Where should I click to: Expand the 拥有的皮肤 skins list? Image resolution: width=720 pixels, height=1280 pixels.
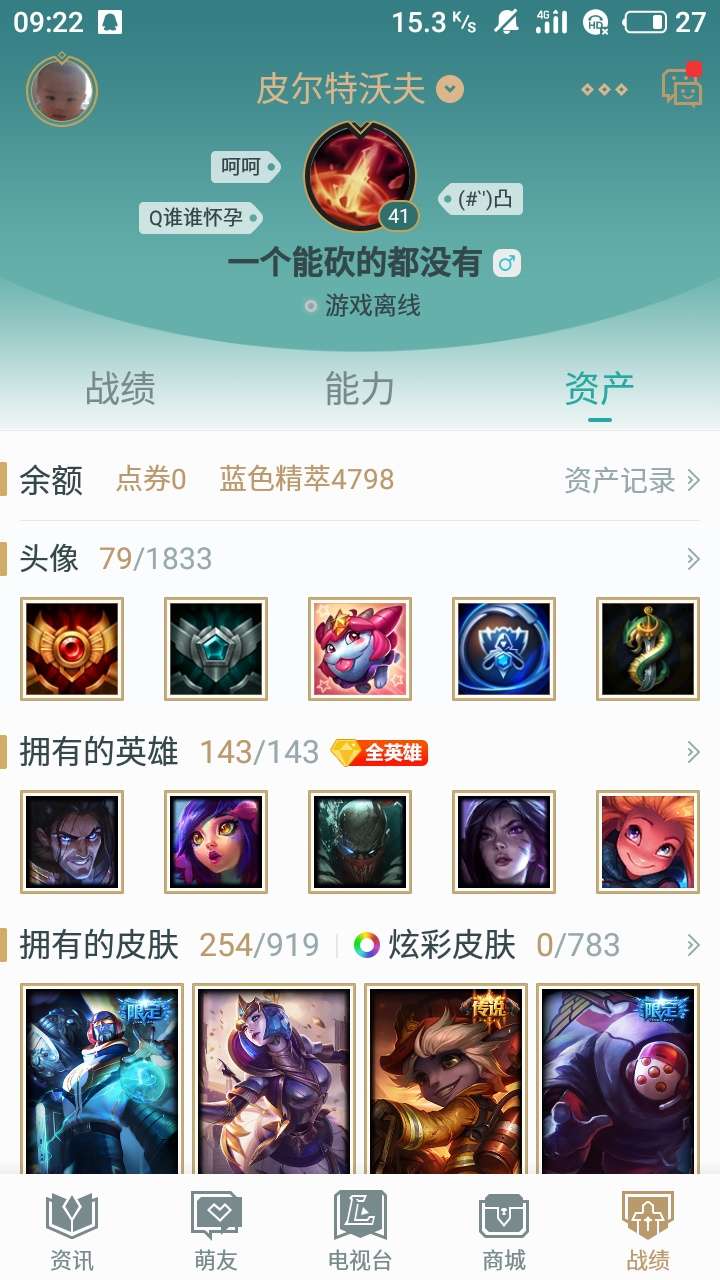point(693,945)
